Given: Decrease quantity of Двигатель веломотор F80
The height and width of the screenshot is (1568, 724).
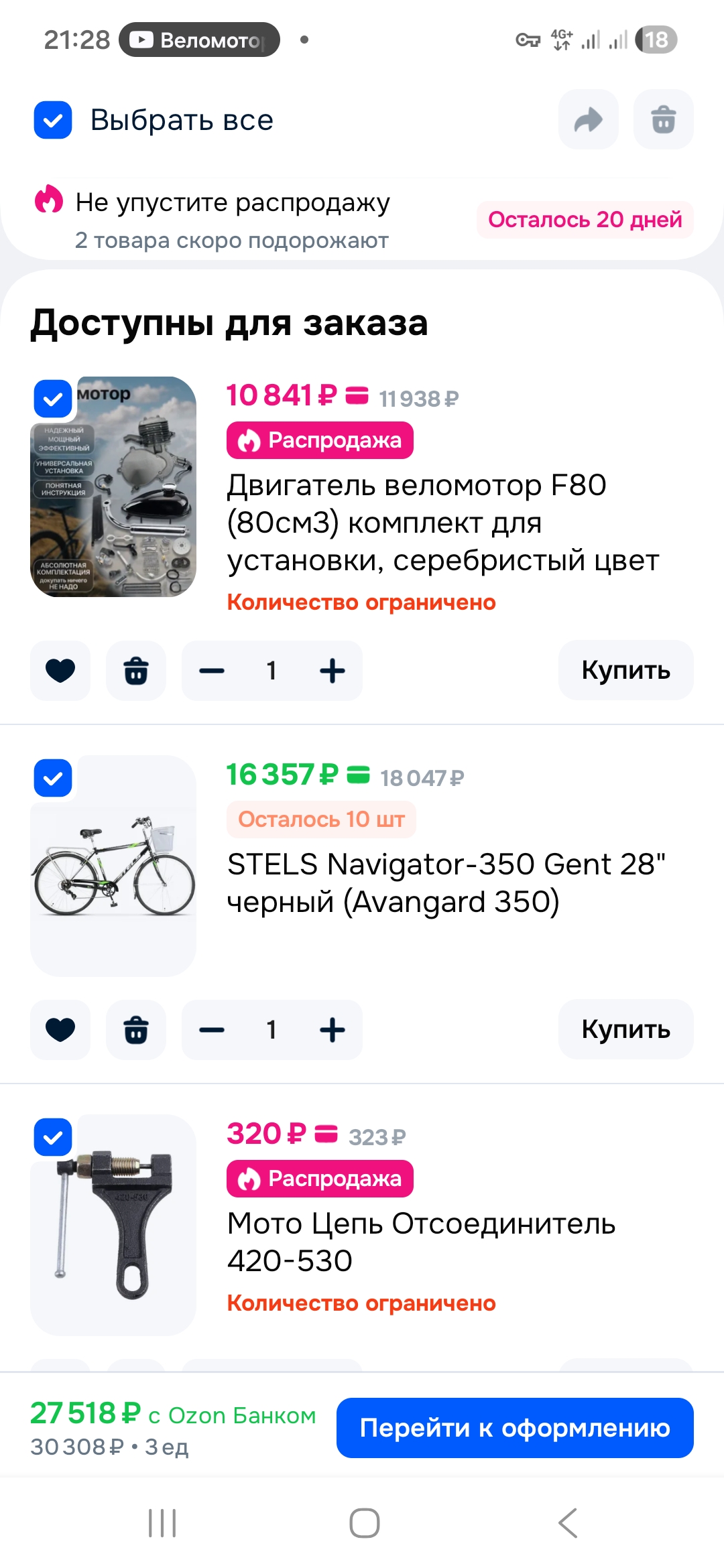Looking at the screenshot, I should pyautogui.click(x=212, y=671).
